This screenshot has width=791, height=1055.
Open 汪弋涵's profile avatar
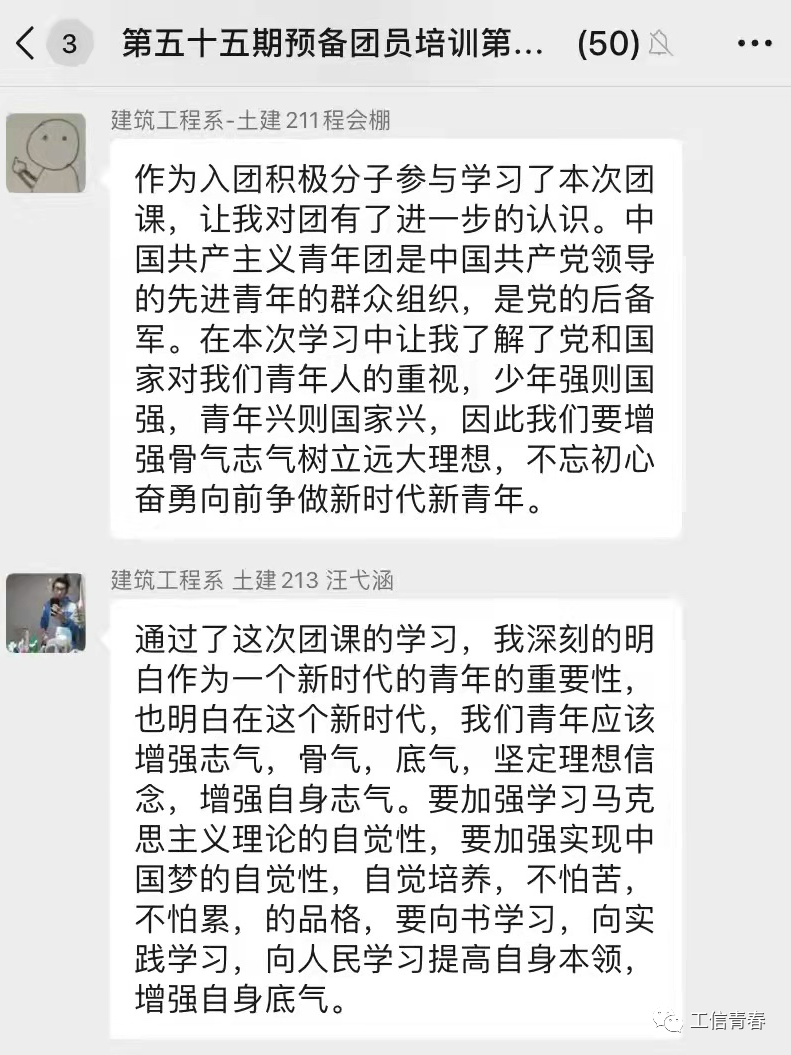pyautogui.click(x=45, y=612)
